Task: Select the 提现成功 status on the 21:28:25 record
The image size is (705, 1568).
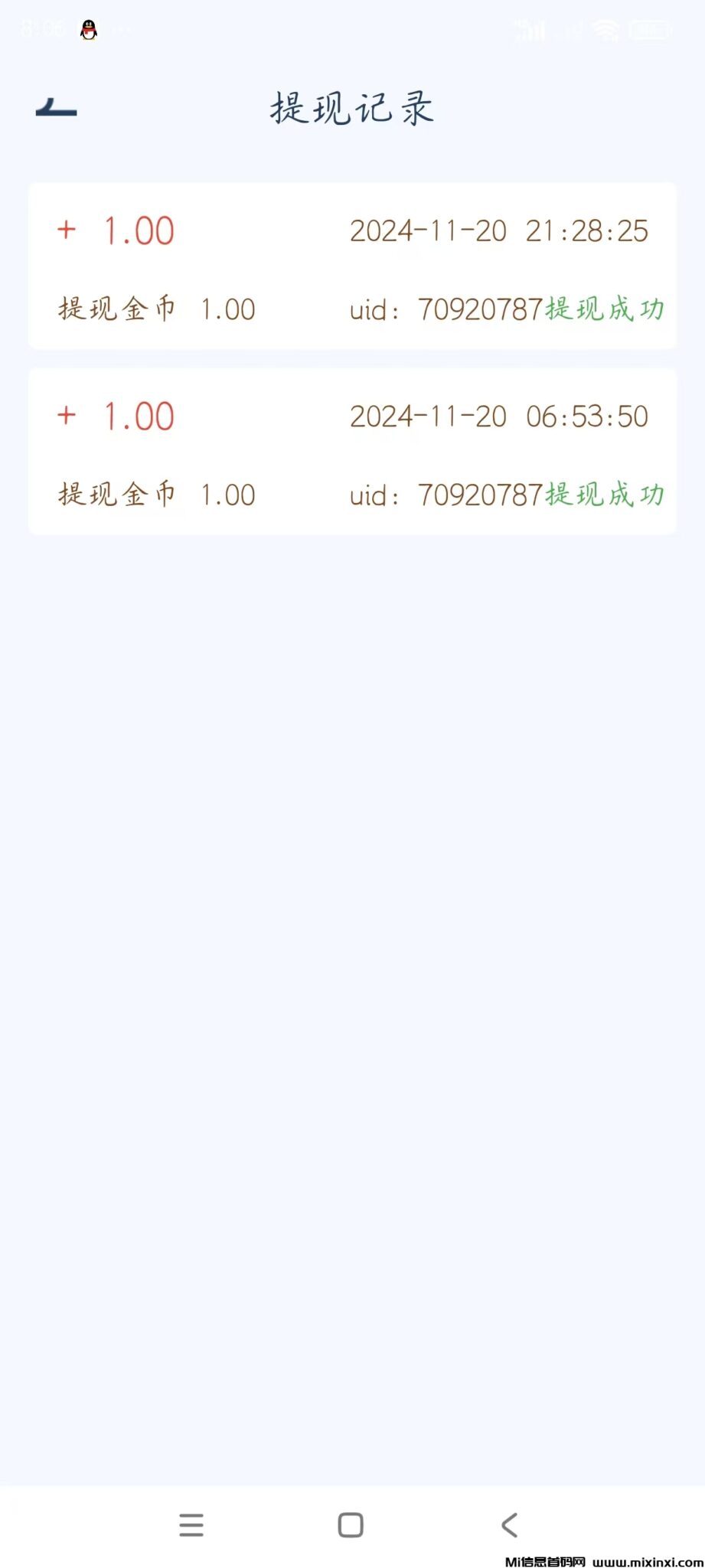Action: pos(604,309)
